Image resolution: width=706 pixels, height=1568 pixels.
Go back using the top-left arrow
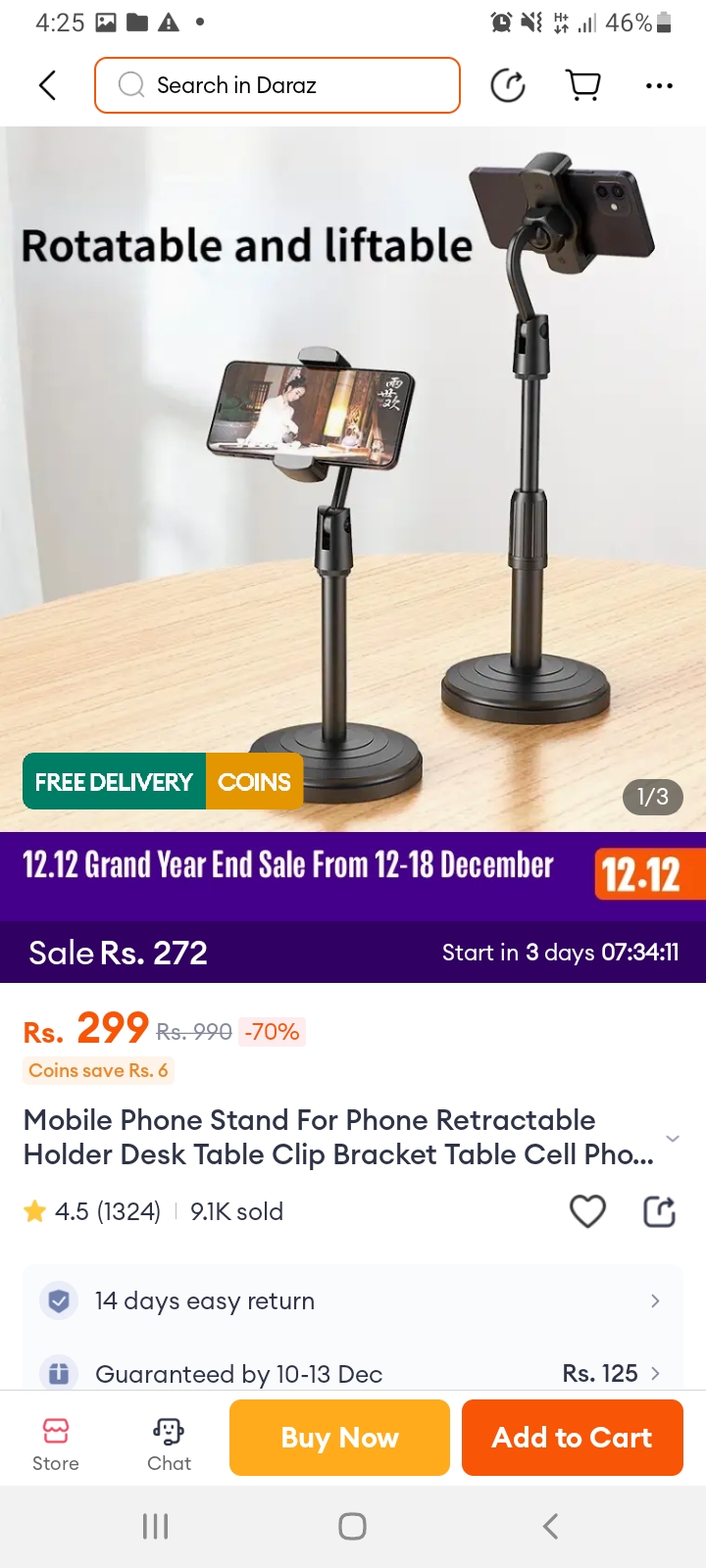[47, 85]
